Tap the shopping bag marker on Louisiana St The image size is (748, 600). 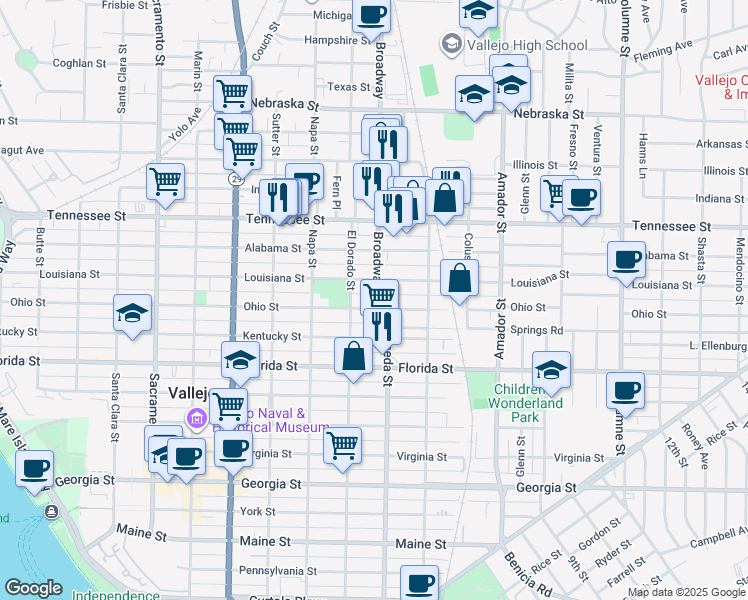coord(459,278)
